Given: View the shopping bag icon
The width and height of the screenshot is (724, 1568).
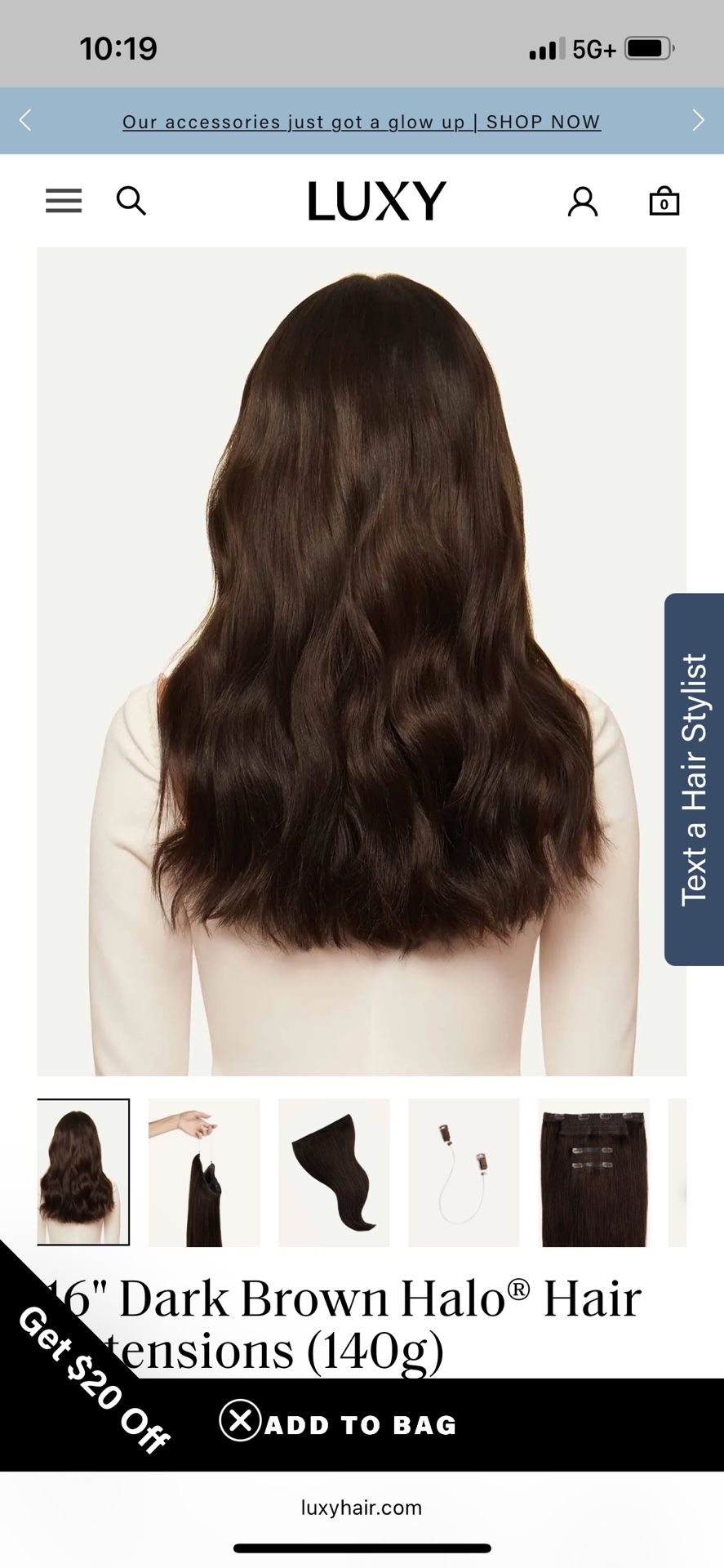Looking at the screenshot, I should click(x=664, y=202).
